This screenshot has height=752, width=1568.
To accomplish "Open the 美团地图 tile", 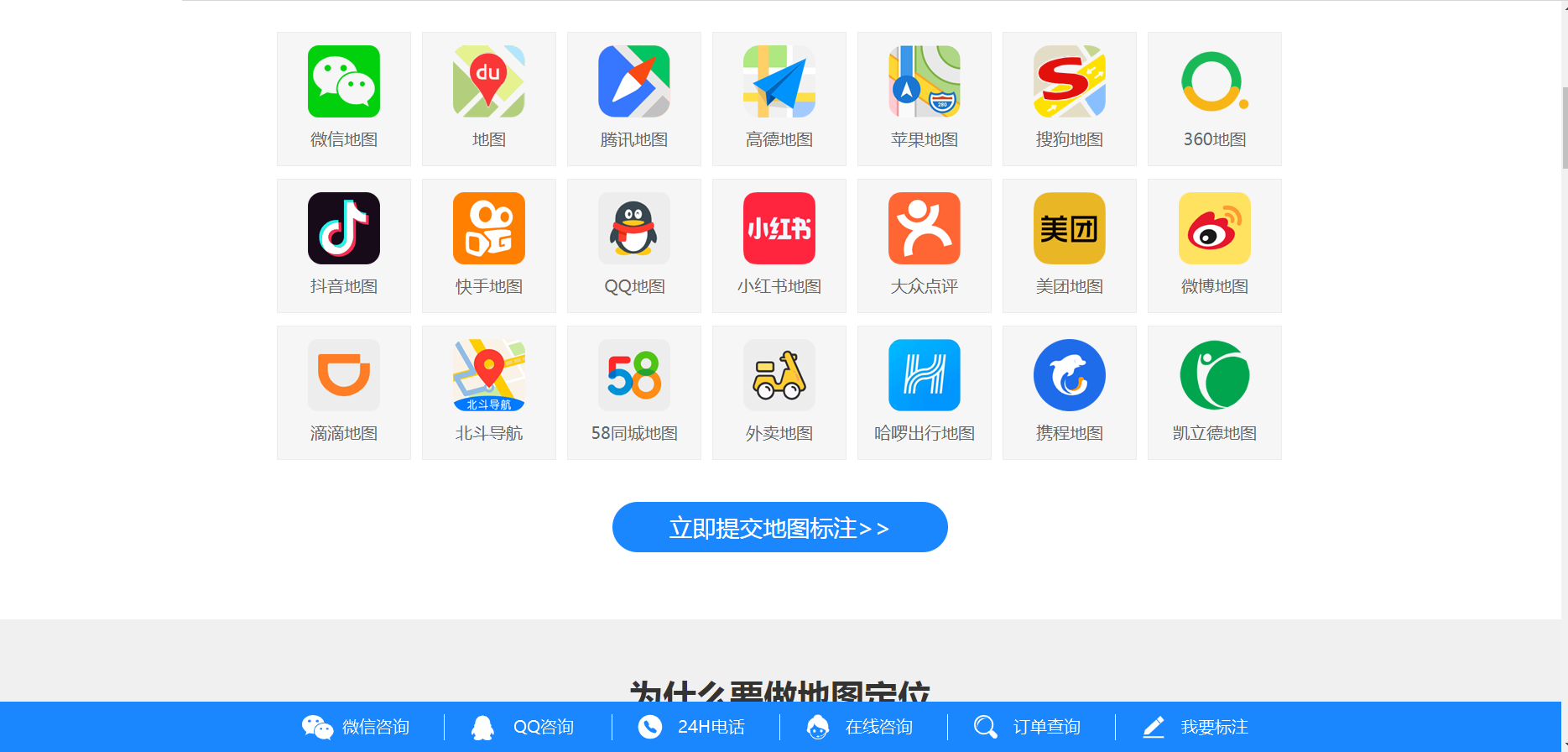I will [1070, 246].
